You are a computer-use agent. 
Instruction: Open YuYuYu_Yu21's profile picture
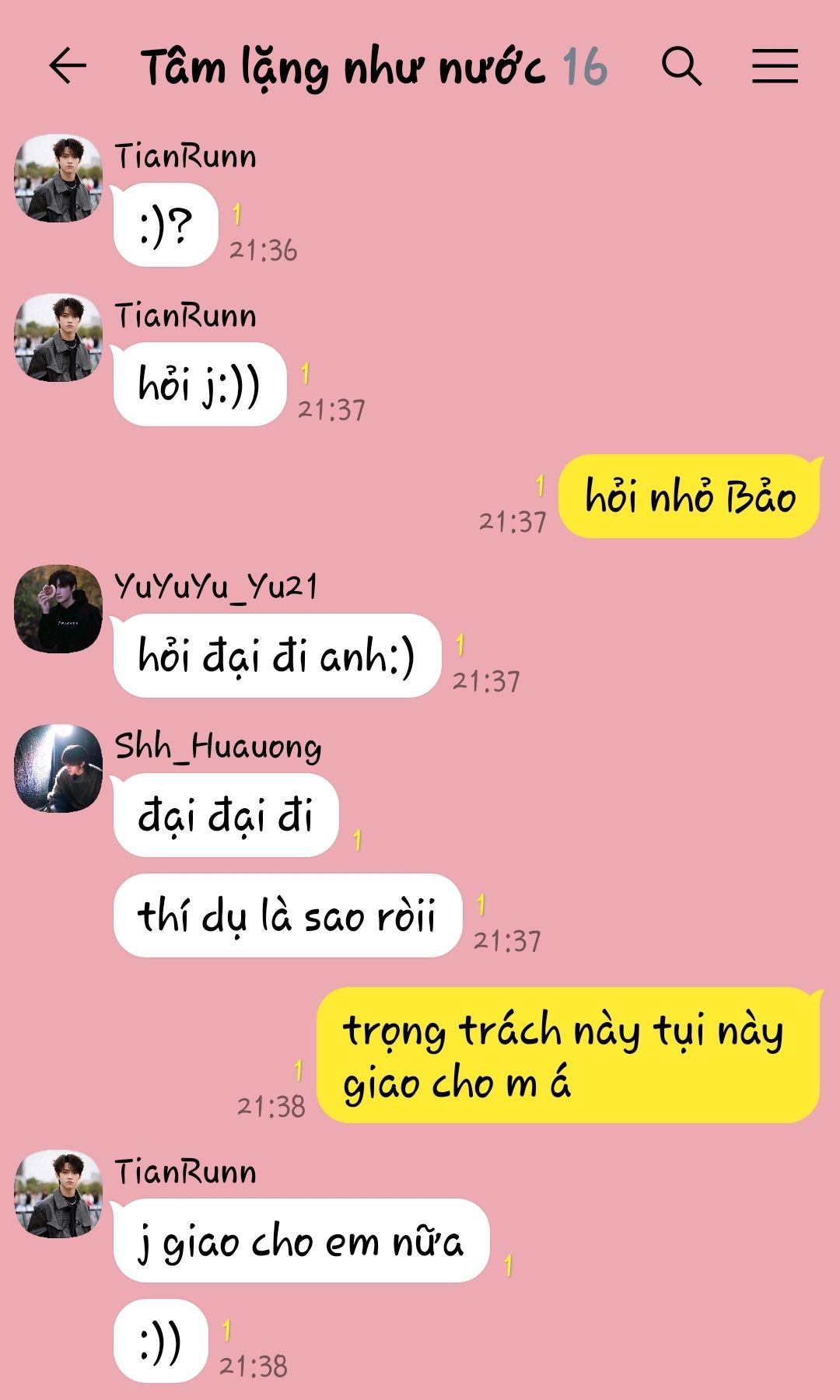tap(58, 609)
